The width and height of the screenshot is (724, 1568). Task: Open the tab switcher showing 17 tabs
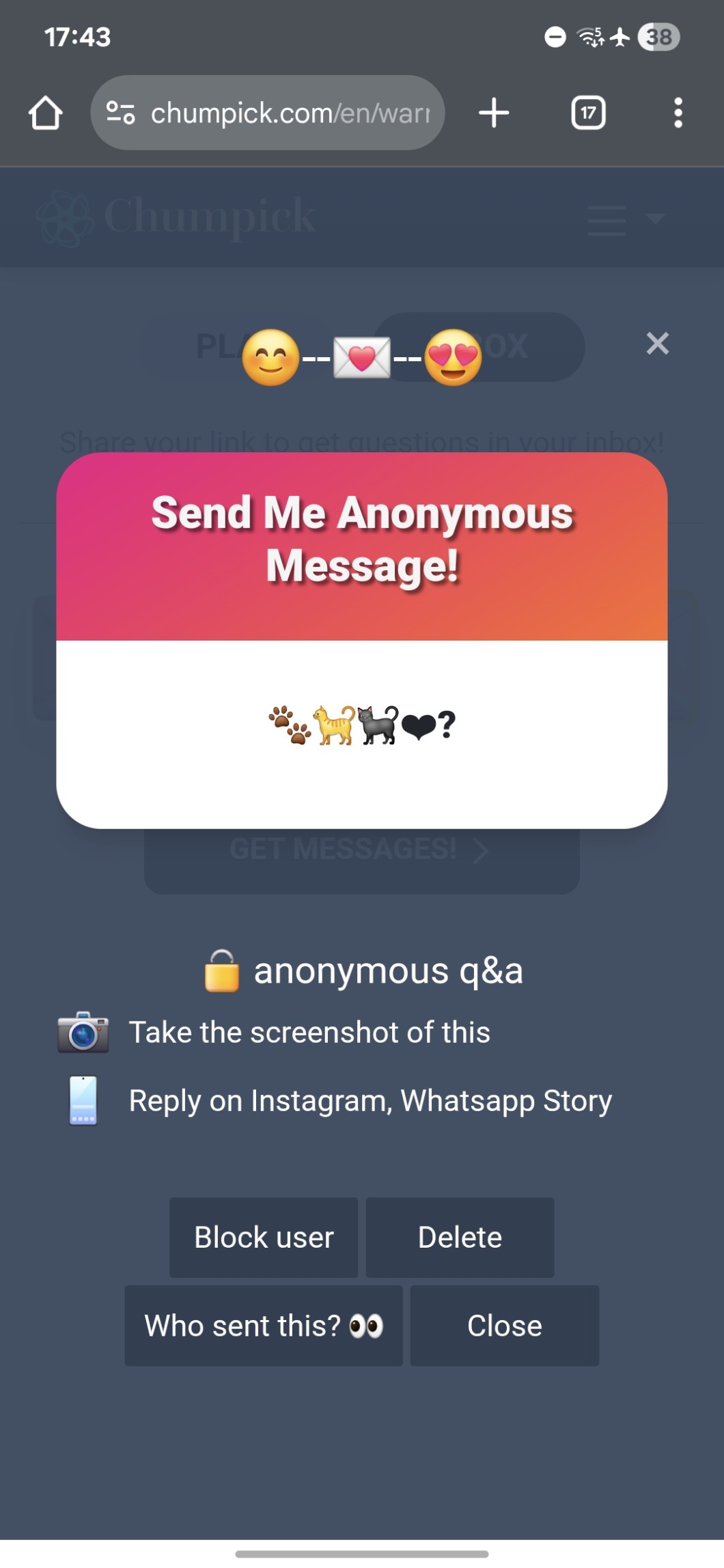(x=588, y=113)
